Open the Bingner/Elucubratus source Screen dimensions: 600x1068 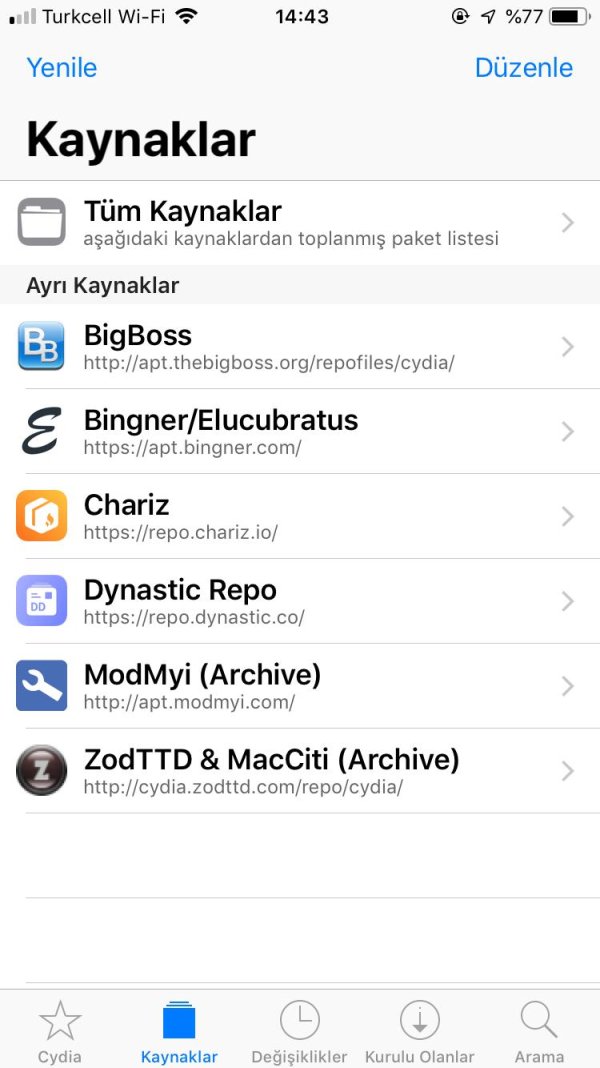[x=300, y=431]
